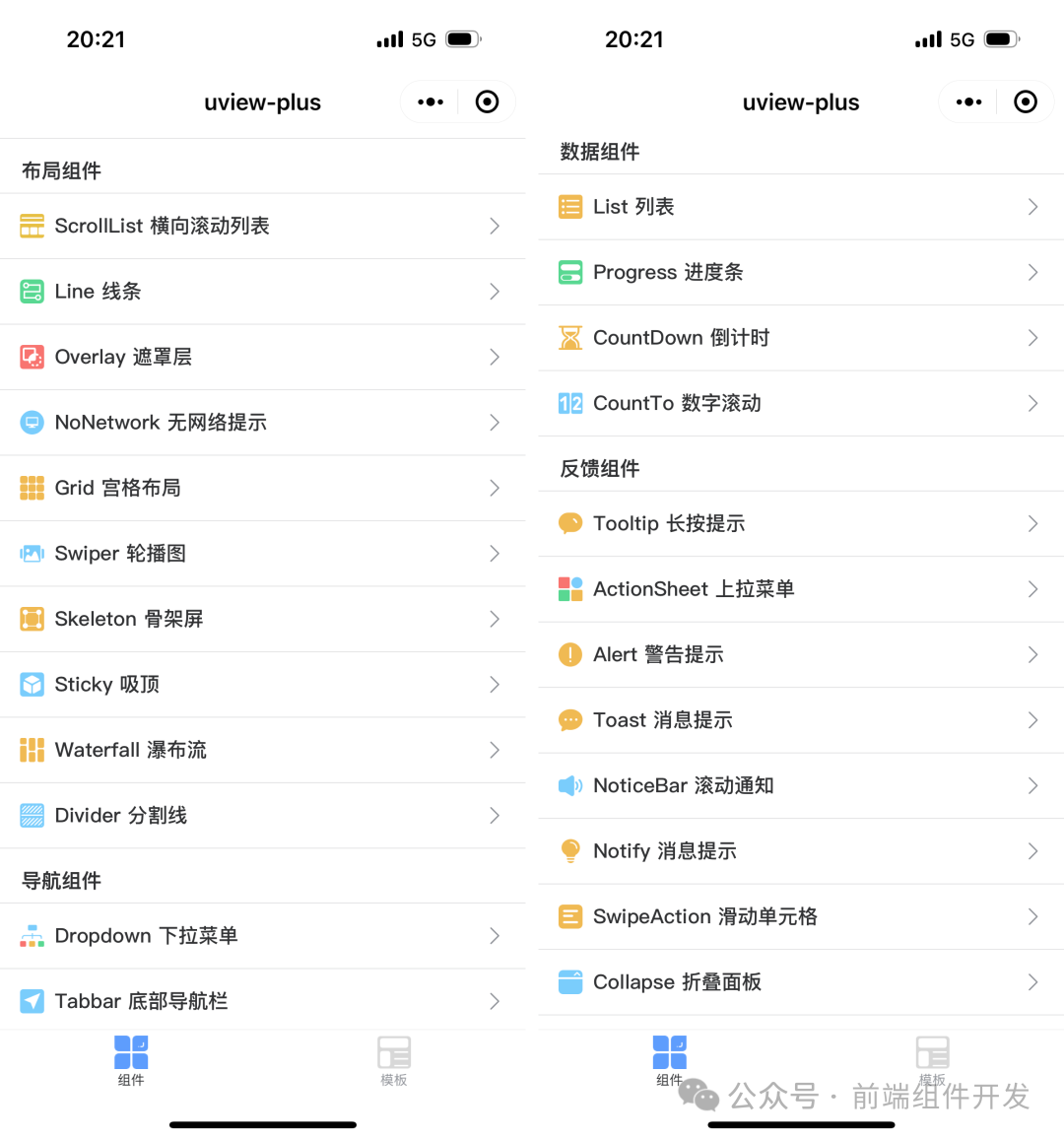
Task: Click the Swiper 轮播图 carousel icon
Action: pos(33,554)
